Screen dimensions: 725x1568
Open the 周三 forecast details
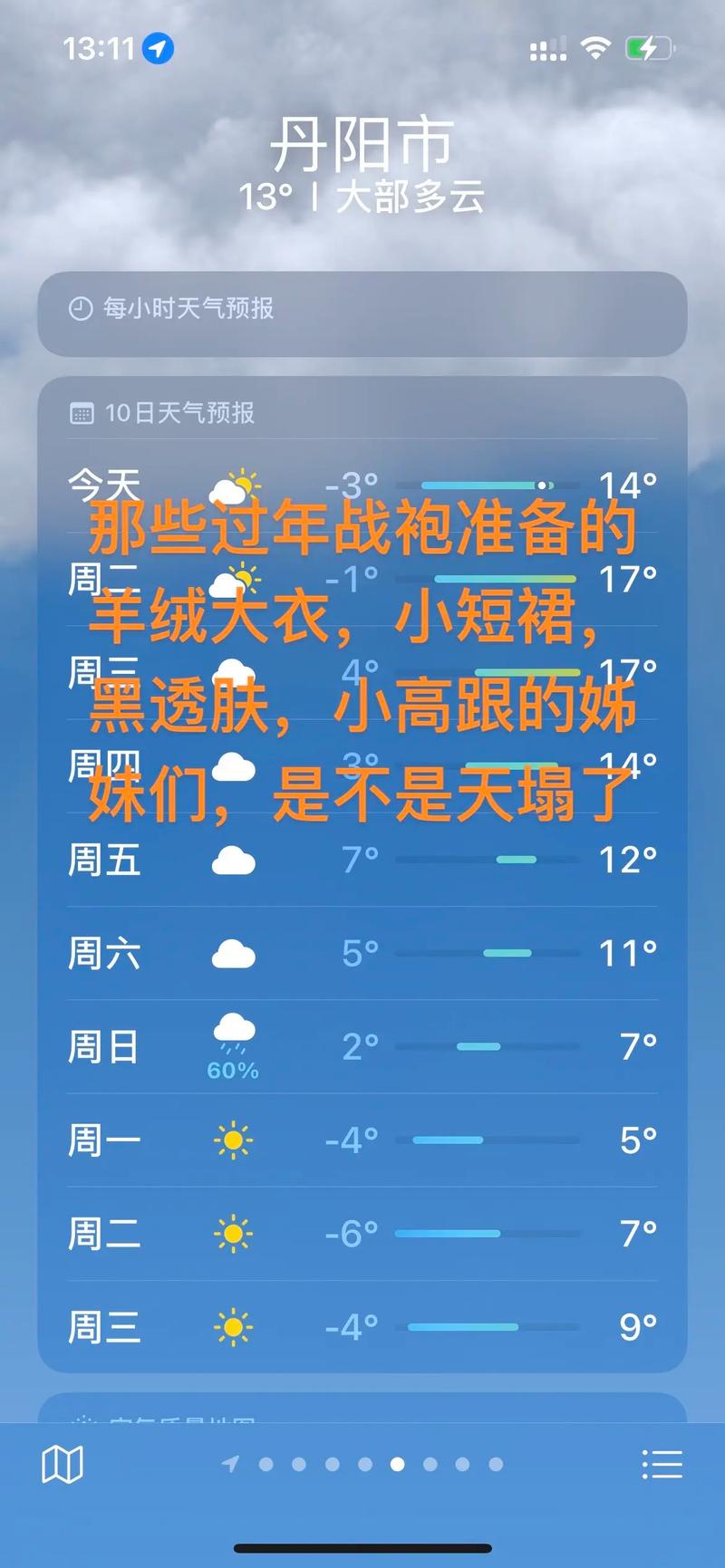coord(362,1326)
